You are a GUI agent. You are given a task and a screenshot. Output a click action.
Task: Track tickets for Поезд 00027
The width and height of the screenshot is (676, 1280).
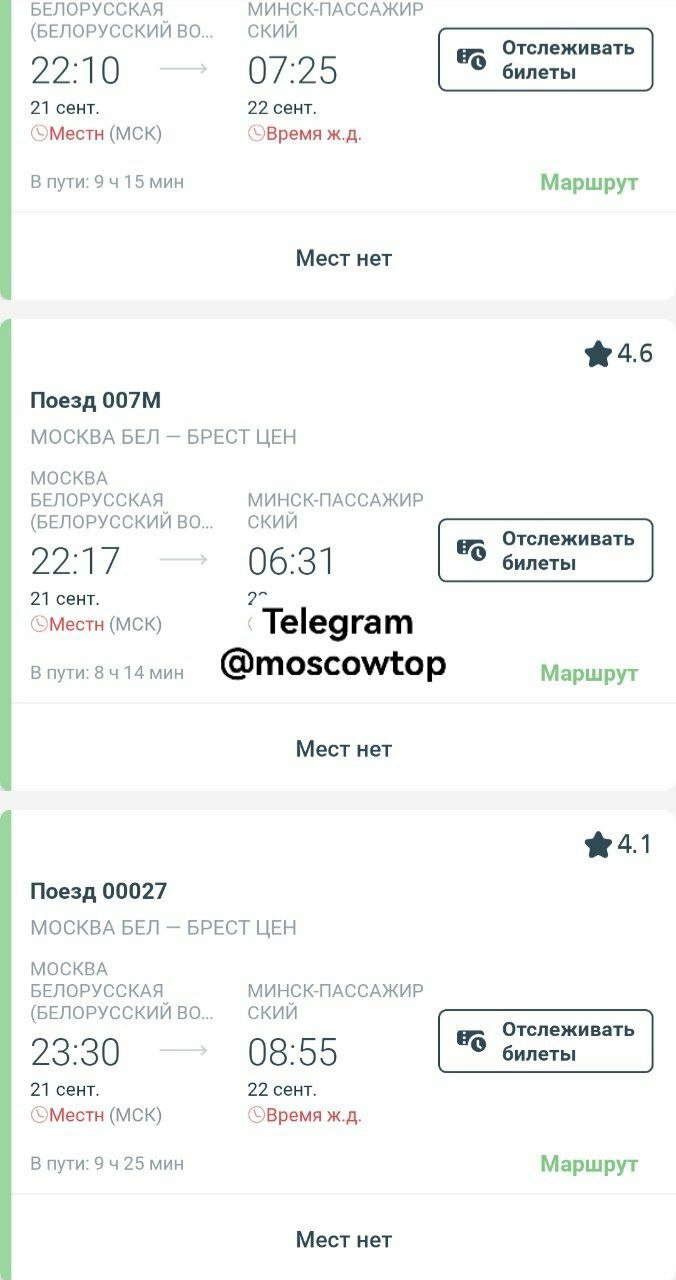546,1042
